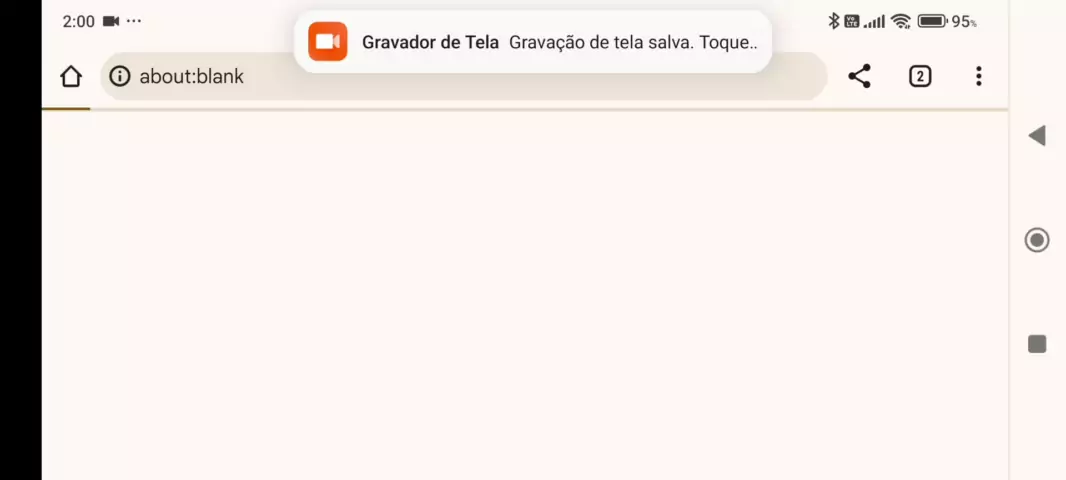
Task: Tap the system back navigation button
Action: pos(1037,136)
